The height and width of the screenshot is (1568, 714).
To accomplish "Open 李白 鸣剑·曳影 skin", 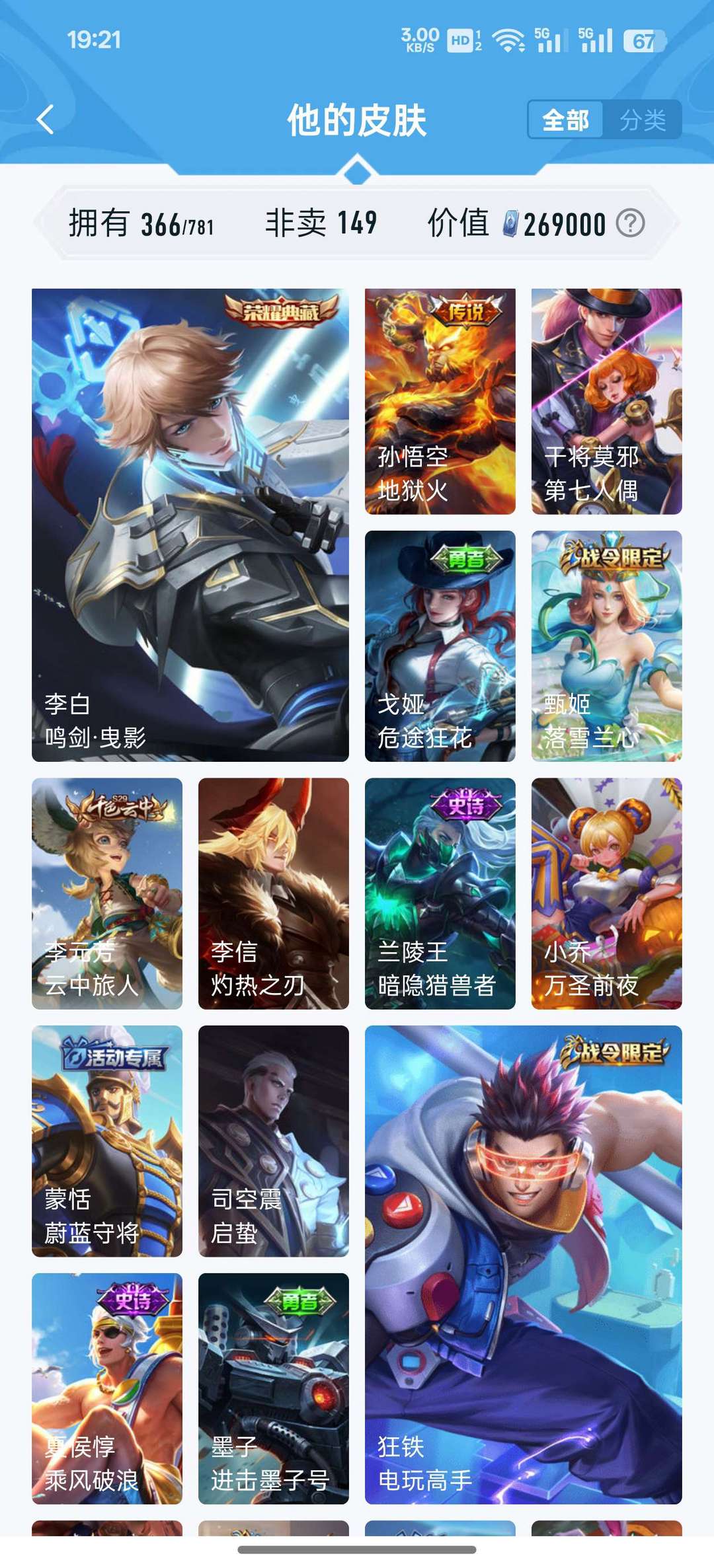I will [x=190, y=525].
